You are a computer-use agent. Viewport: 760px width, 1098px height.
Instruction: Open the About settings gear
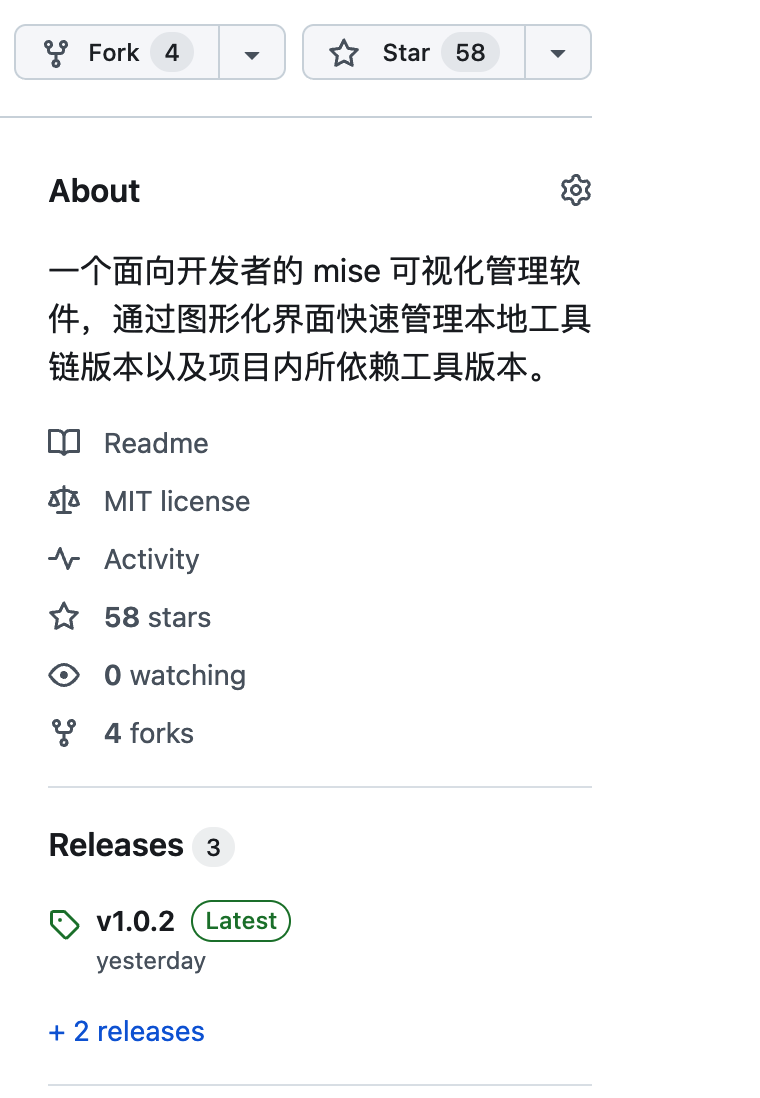pyautogui.click(x=576, y=190)
